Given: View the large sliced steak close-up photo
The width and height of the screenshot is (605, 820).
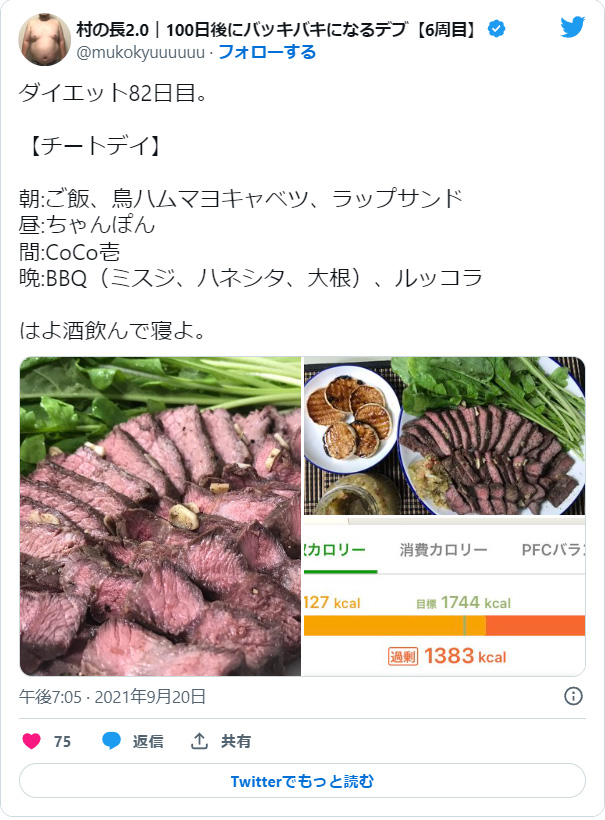Looking at the screenshot, I should tap(160, 516).
